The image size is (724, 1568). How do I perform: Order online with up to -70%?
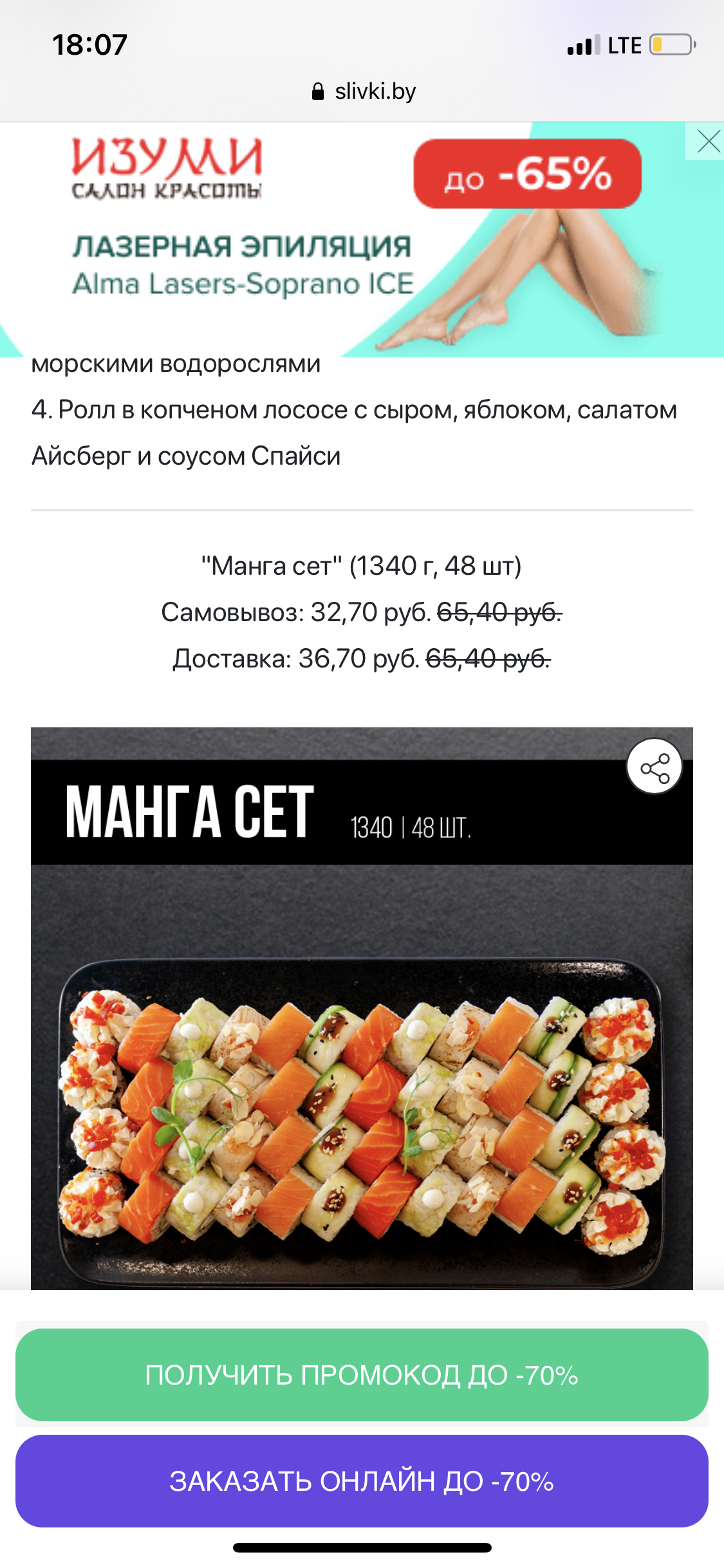pyautogui.click(x=362, y=1480)
